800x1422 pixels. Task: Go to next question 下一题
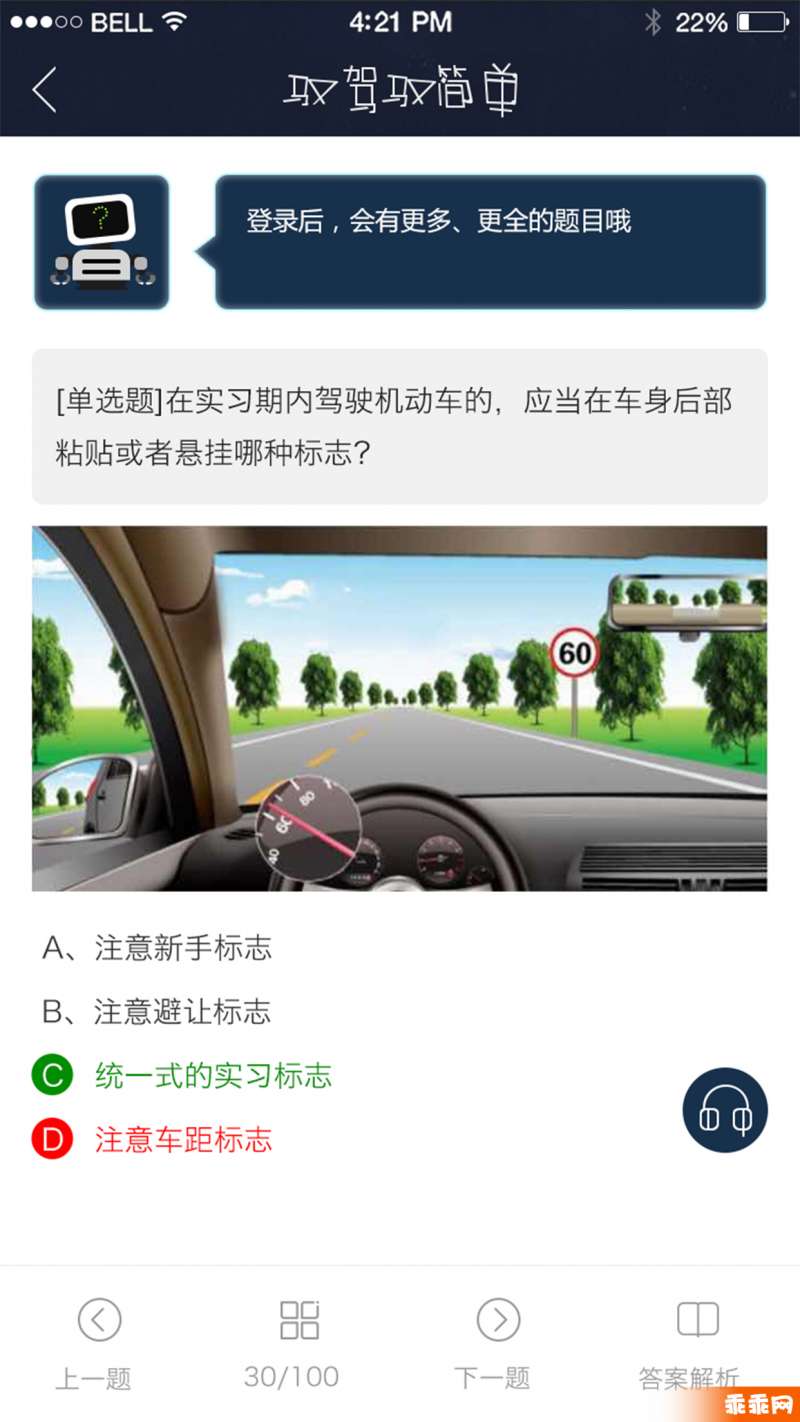click(496, 1342)
